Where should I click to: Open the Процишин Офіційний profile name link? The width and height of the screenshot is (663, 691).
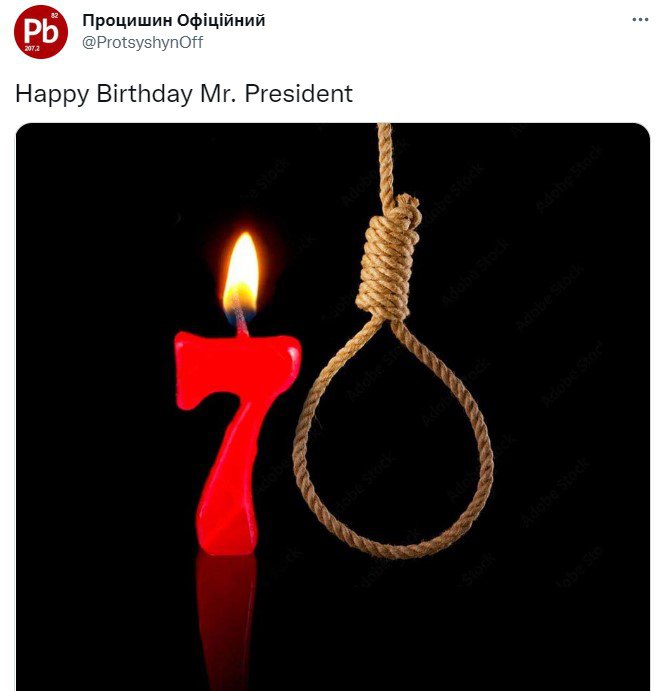point(173,20)
